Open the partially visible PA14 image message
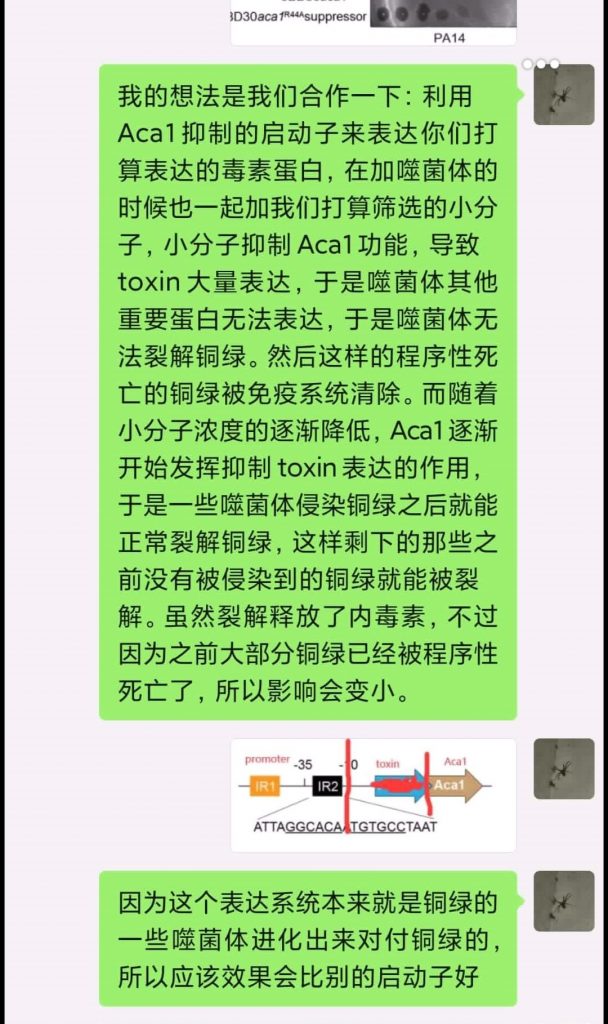The image size is (608, 1024). [x=373, y=22]
